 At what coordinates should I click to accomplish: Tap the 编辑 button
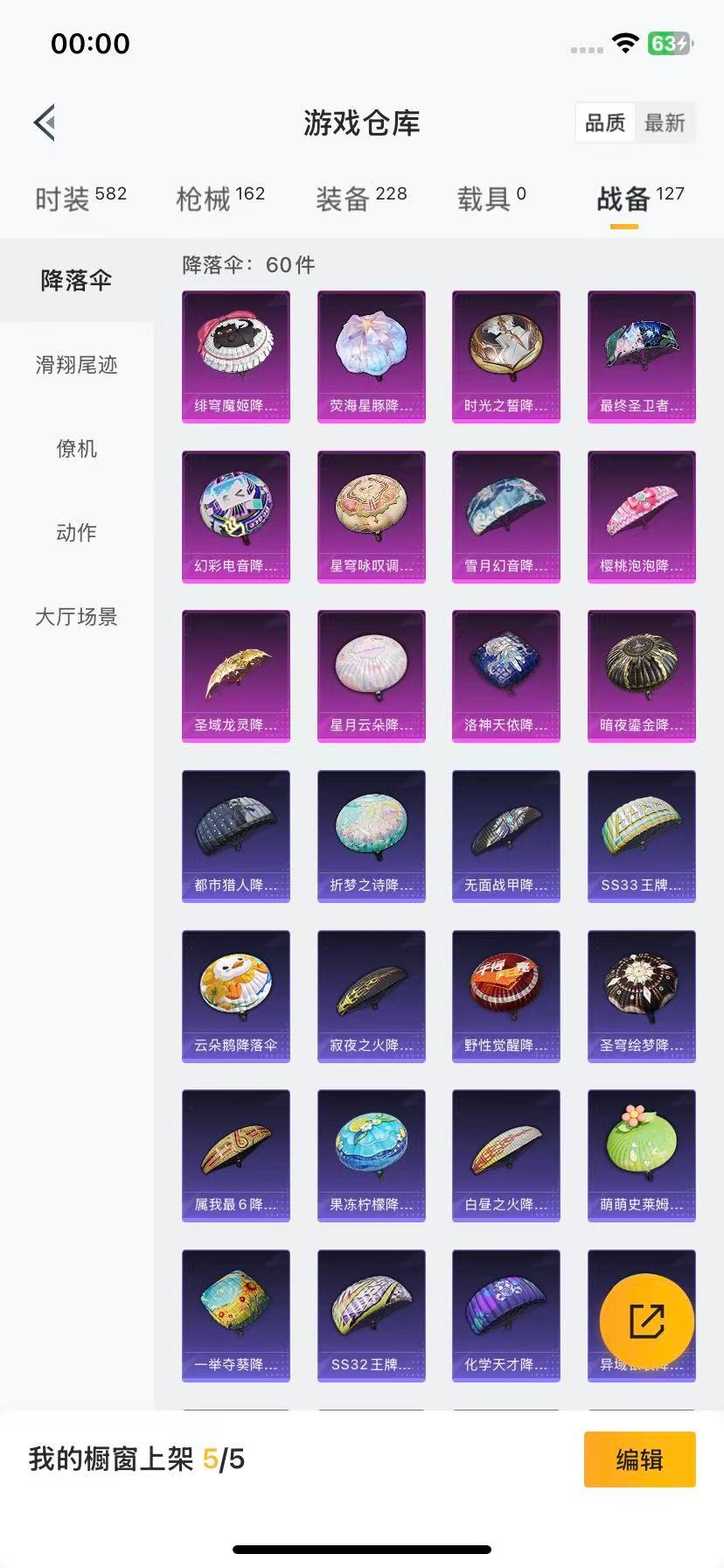coord(639,1459)
